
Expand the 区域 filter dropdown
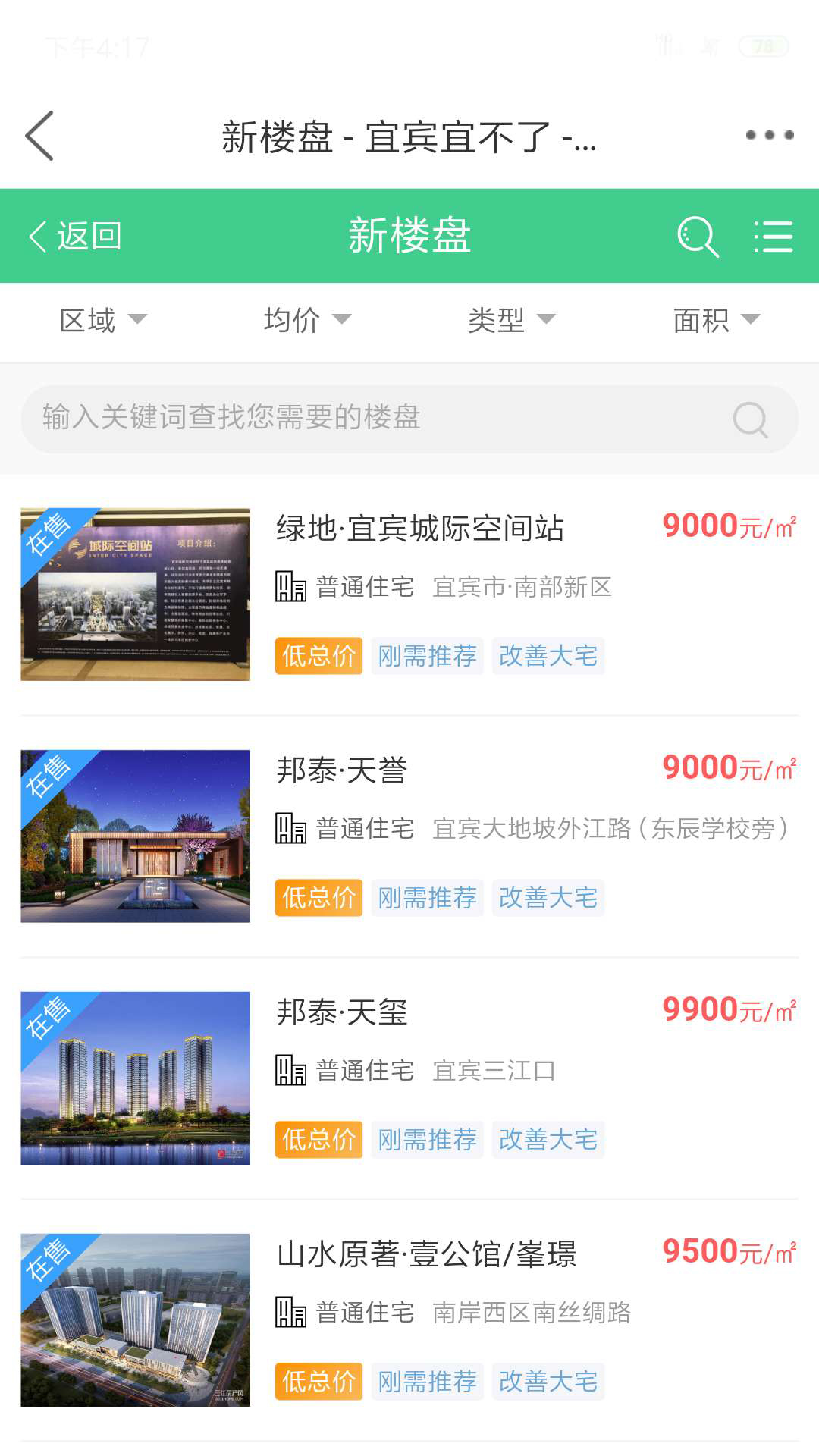(x=102, y=320)
